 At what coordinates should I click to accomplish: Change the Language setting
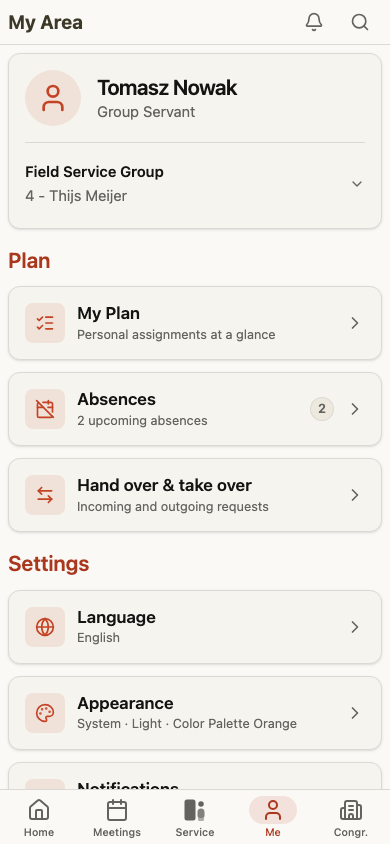[195, 627]
